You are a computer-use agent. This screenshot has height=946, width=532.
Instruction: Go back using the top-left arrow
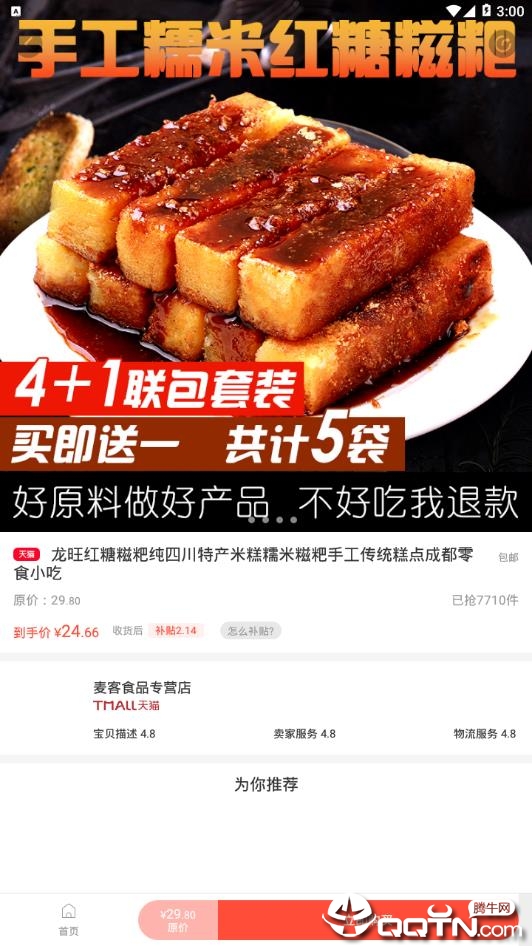[x=30, y=42]
